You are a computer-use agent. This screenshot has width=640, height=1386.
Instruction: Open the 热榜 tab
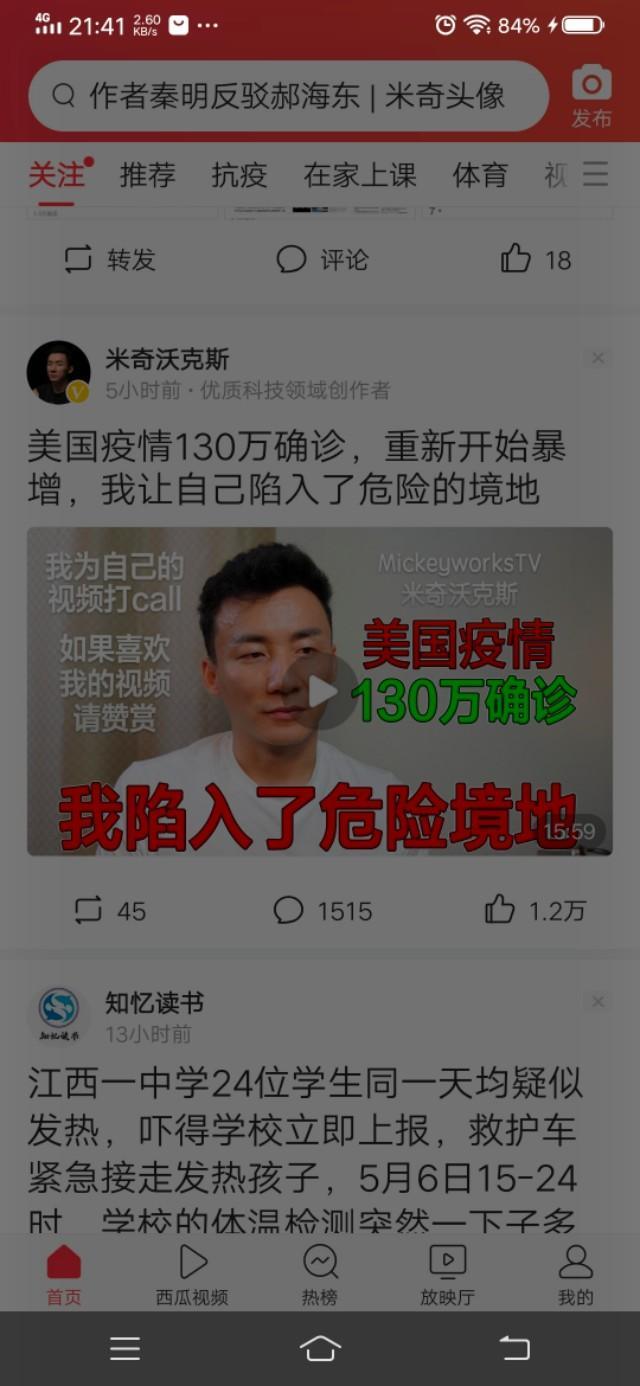(x=320, y=1275)
